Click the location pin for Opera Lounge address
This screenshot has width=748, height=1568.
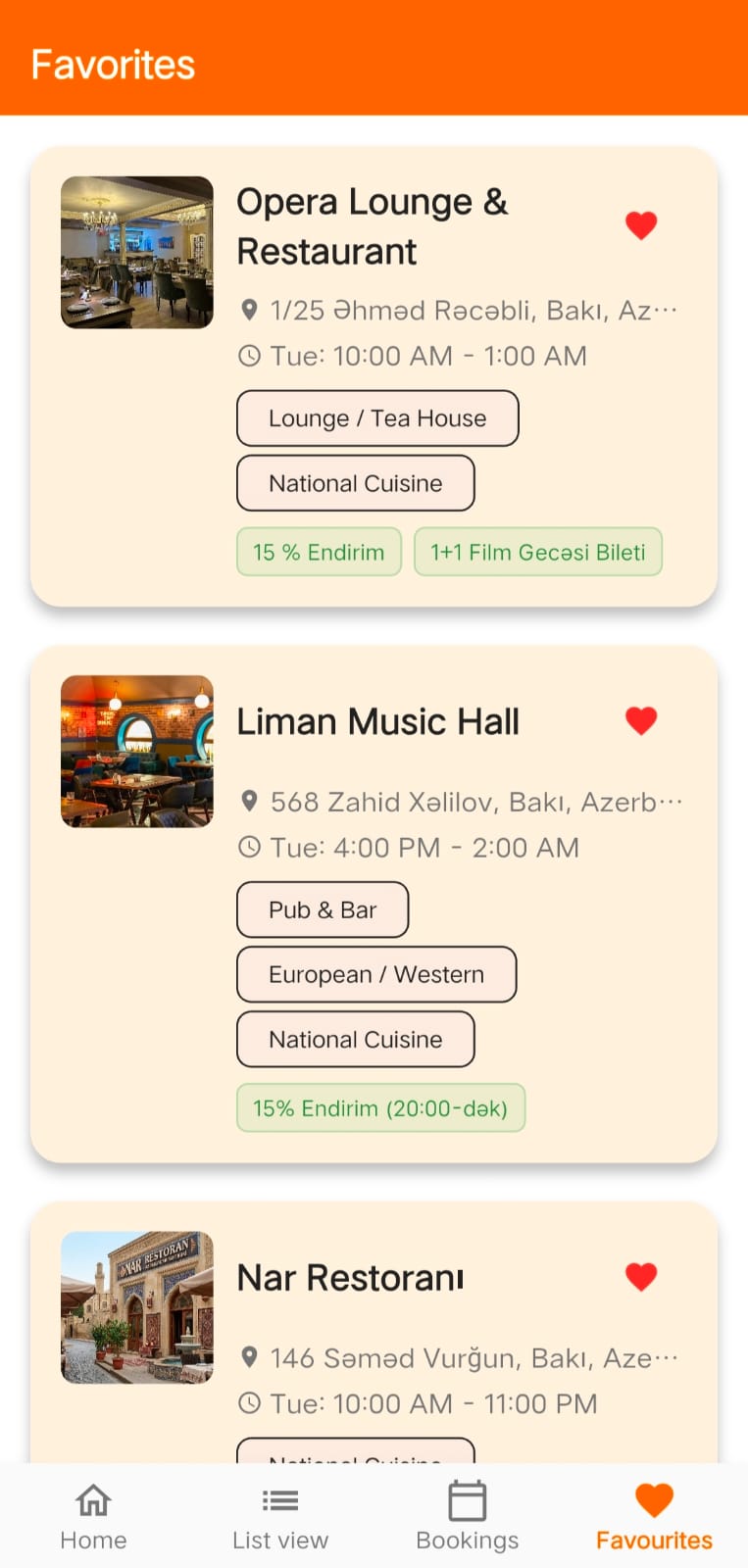[x=250, y=310]
